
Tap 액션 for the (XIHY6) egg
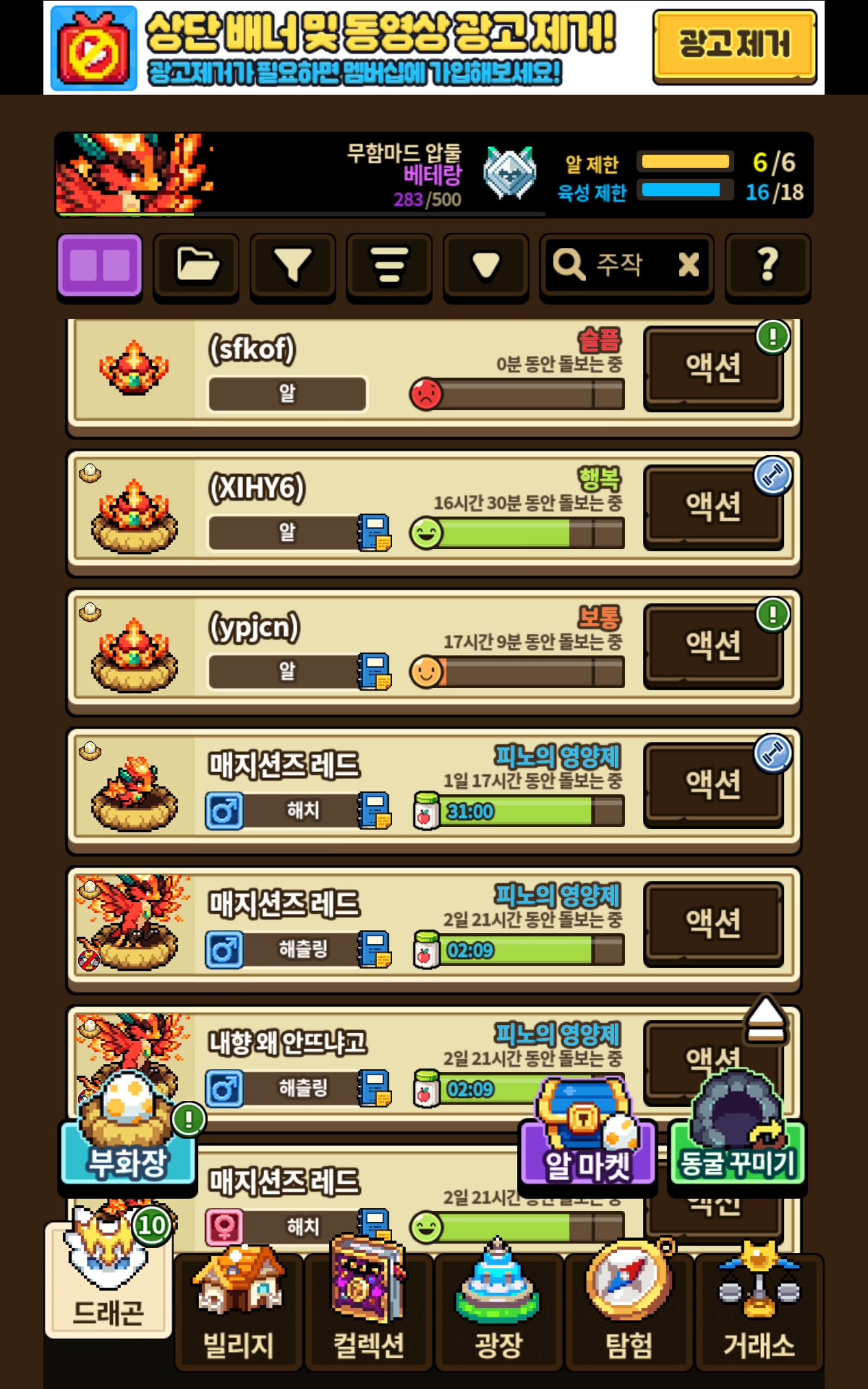pyautogui.click(x=713, y=506)
